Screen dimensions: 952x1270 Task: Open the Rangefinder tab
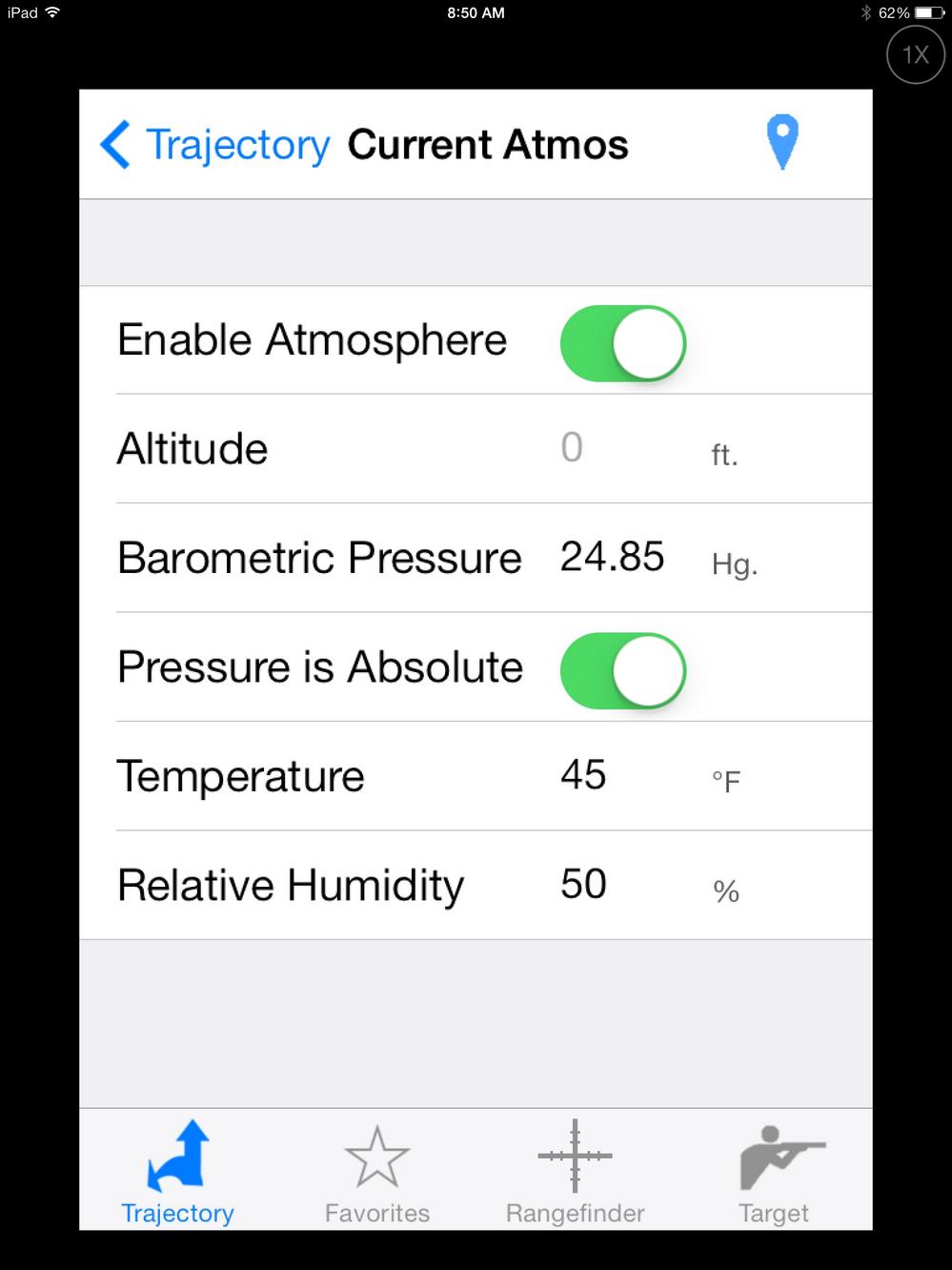point(575,1173)
